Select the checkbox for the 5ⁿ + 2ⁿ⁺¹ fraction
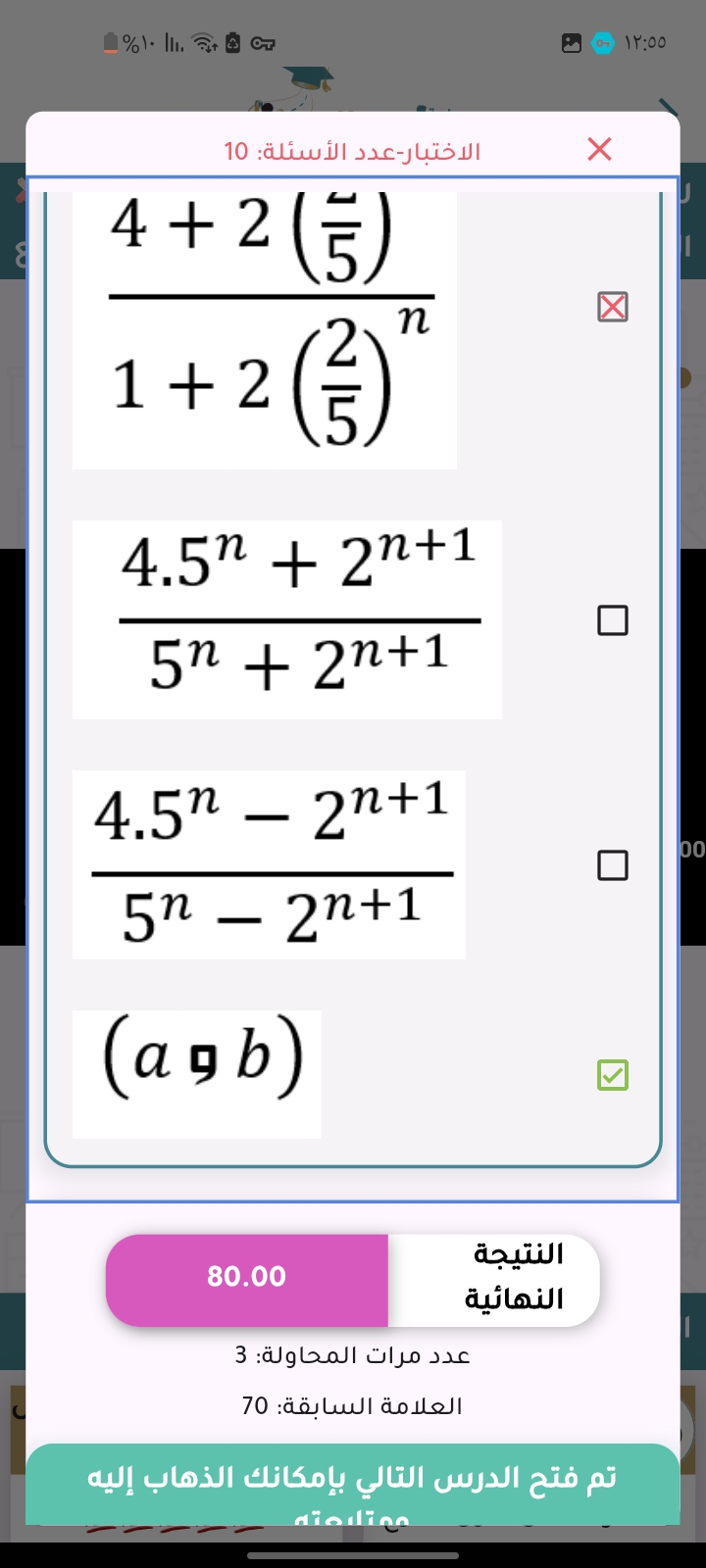Viewport: 706px width, 1568px height. [613, 620]
